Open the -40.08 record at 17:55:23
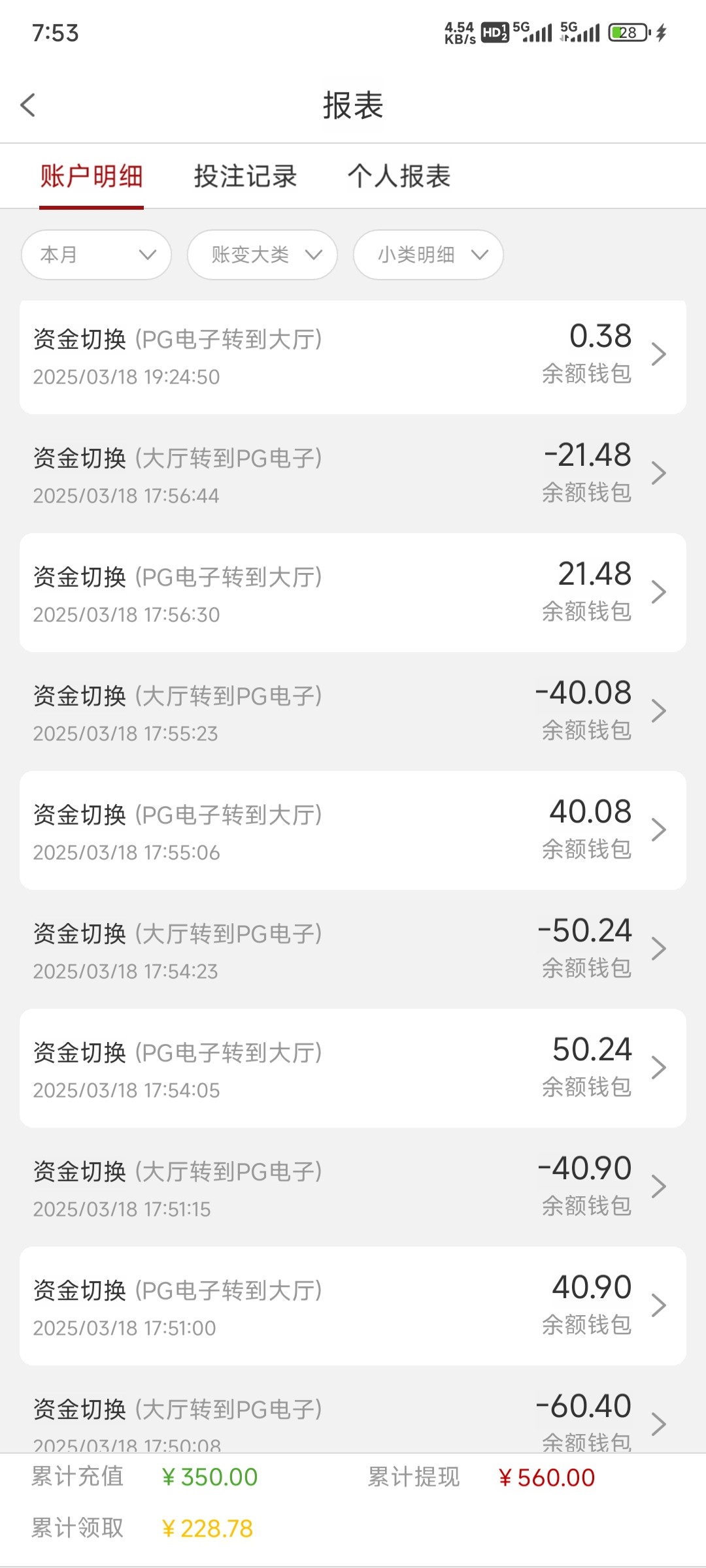Image resolution: width=706 pixels, height=1568 pixels. point(353,711)
